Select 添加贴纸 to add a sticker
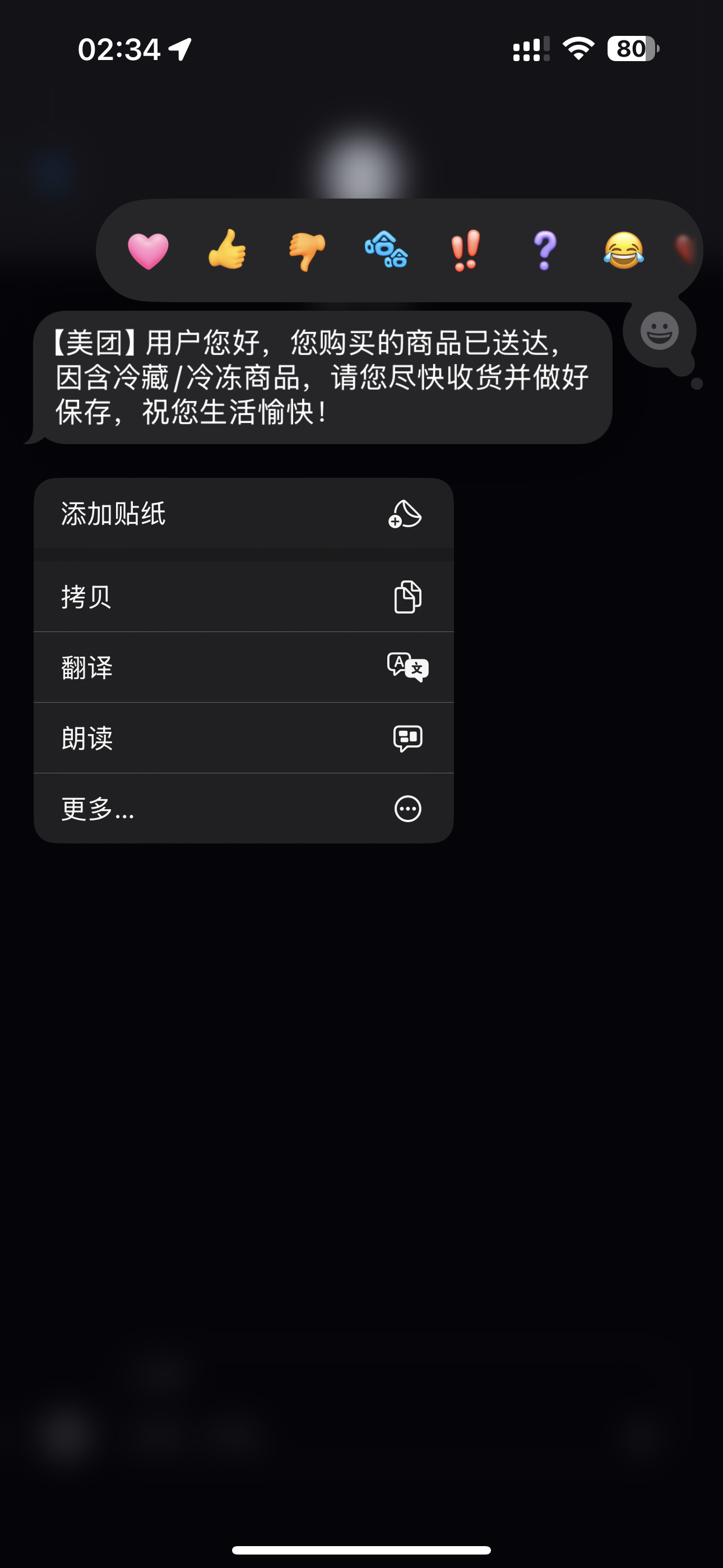The width and height of the screenshot is (723, 1568). (243, 513)
